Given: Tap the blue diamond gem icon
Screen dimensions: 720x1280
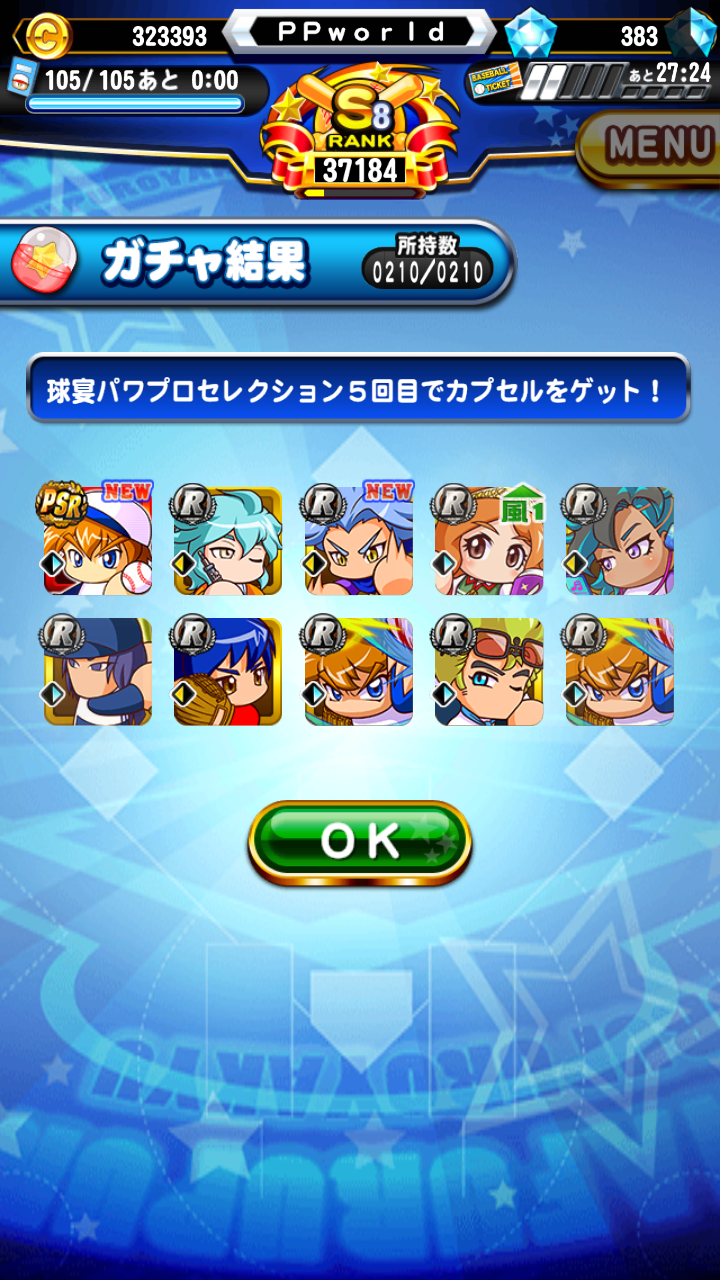Looking at the screenshot, I should pyautogui.click(x=530, y=34).
